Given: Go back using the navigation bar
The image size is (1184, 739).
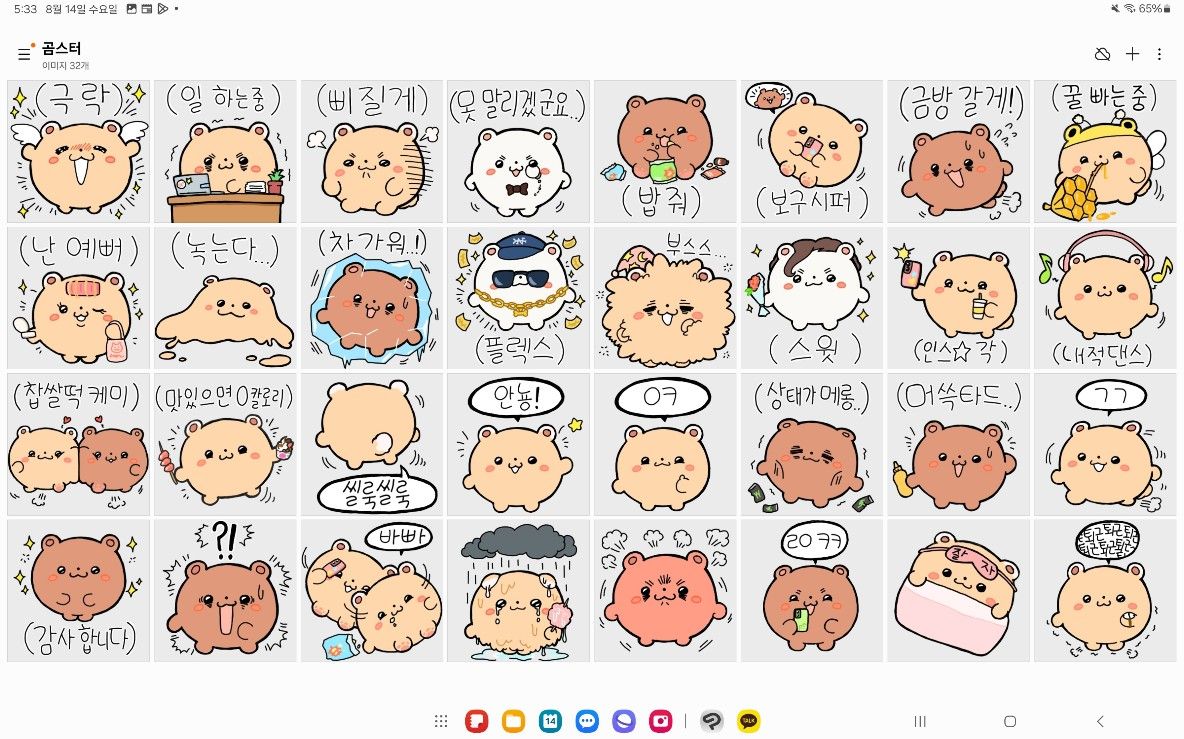Looking at the screenshot, I should (x=1100, y=721).
